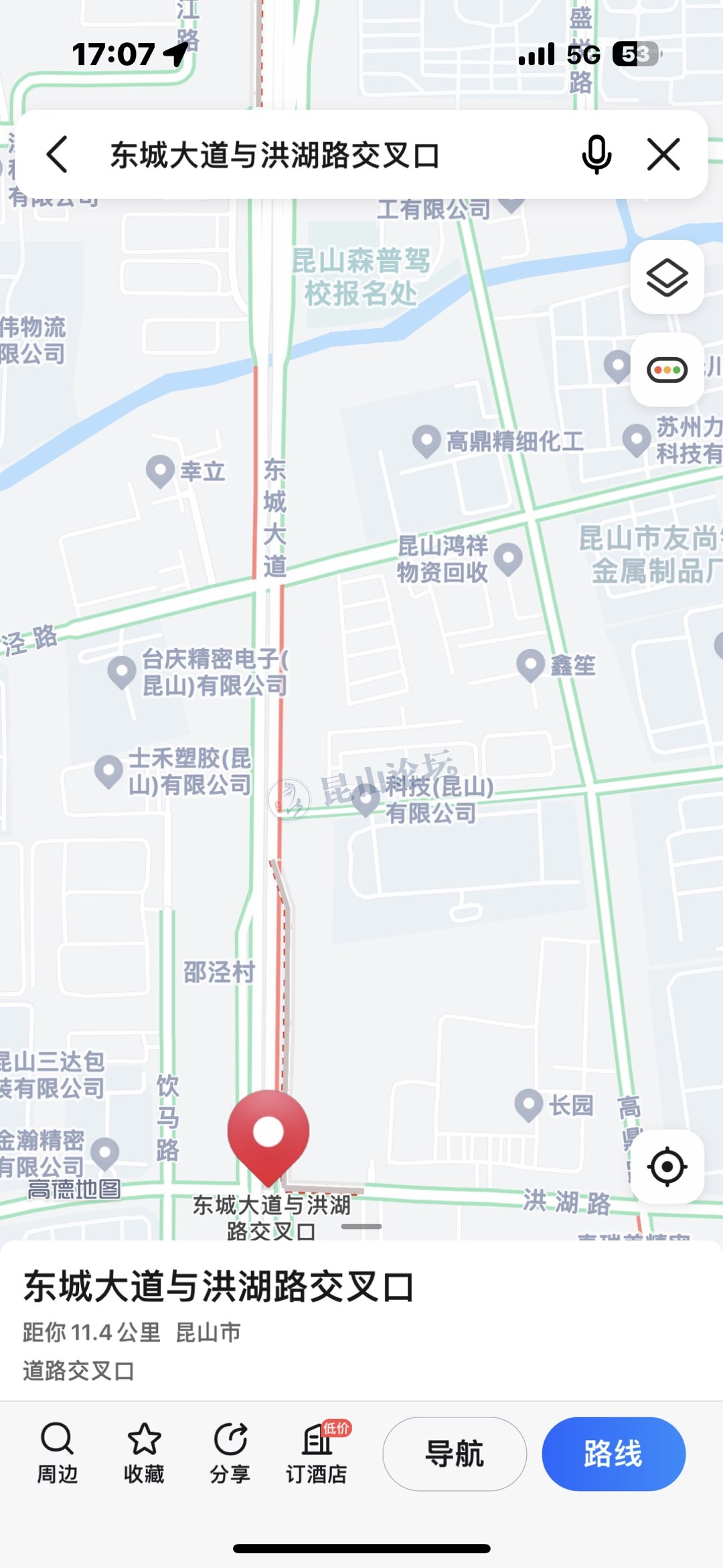The image size is (723, 1568).
Task: Go back from the search result
Action: tap(58, 154)
